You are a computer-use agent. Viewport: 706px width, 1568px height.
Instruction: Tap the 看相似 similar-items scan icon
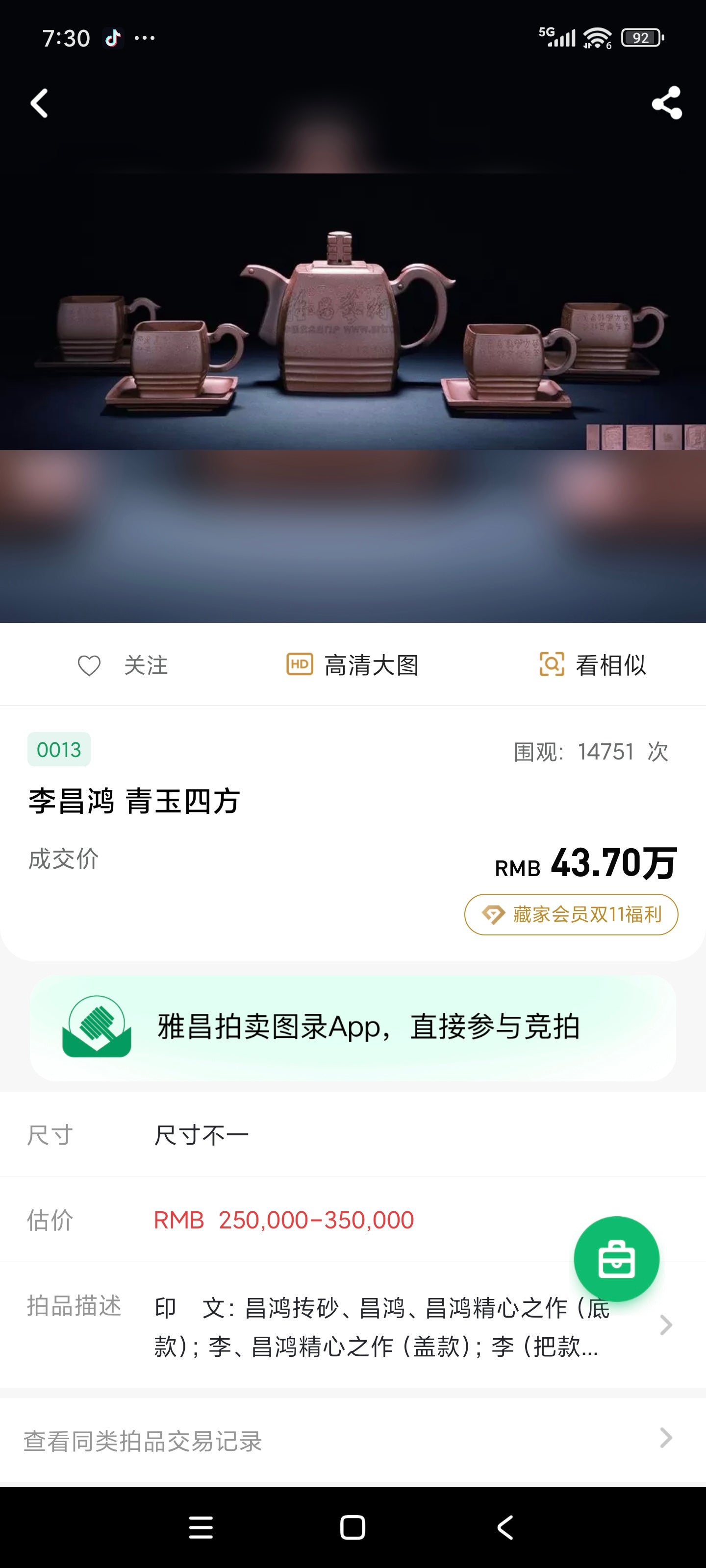click(553, 665)
